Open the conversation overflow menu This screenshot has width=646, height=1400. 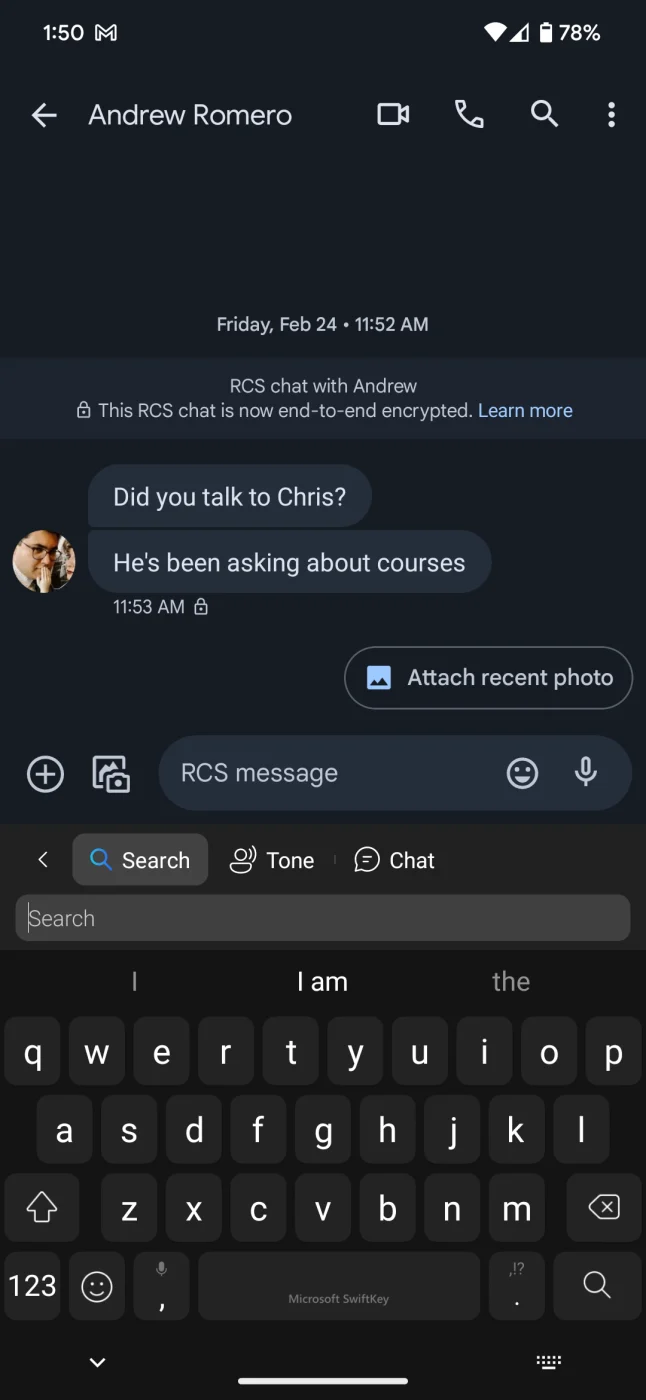point(611,115)
